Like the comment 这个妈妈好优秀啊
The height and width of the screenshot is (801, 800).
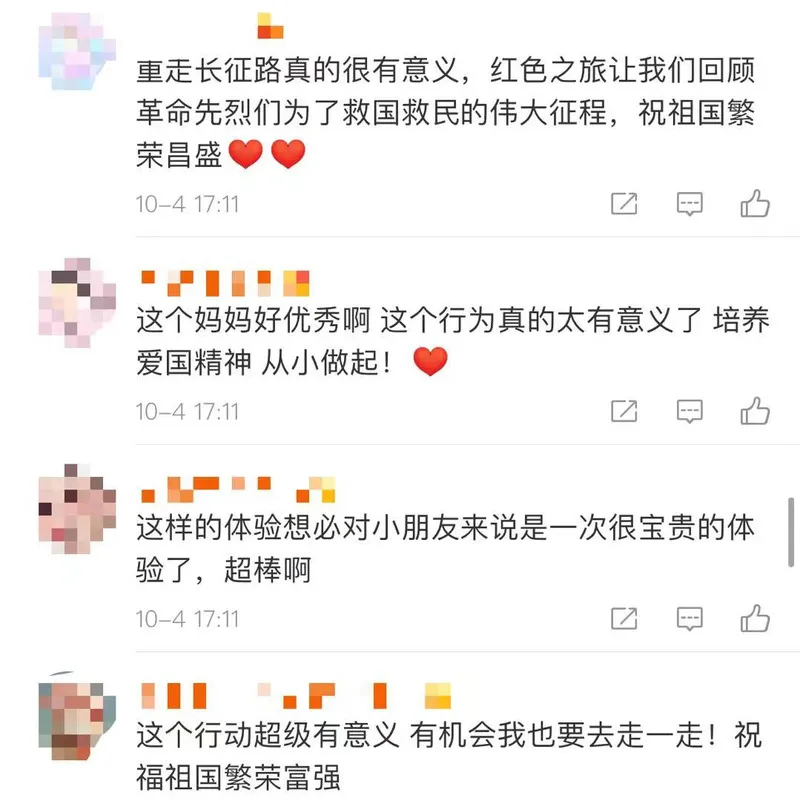point(755,410)
